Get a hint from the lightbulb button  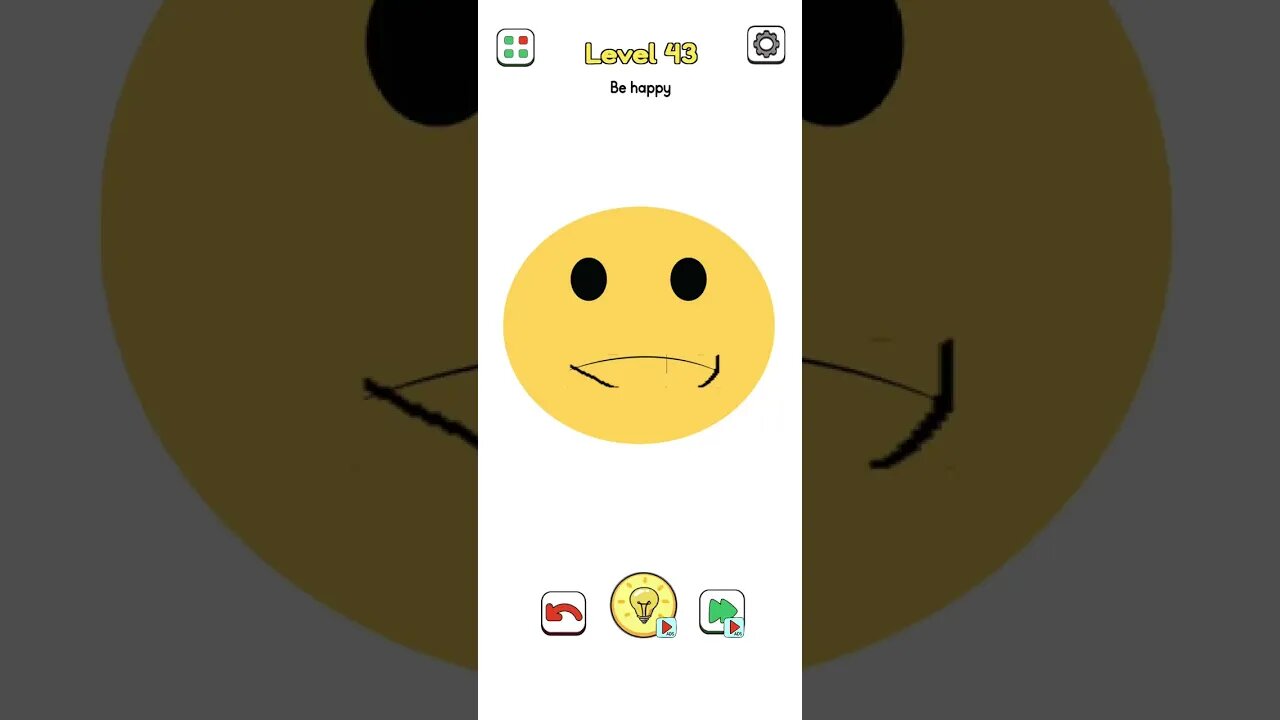tap(643, 605)
